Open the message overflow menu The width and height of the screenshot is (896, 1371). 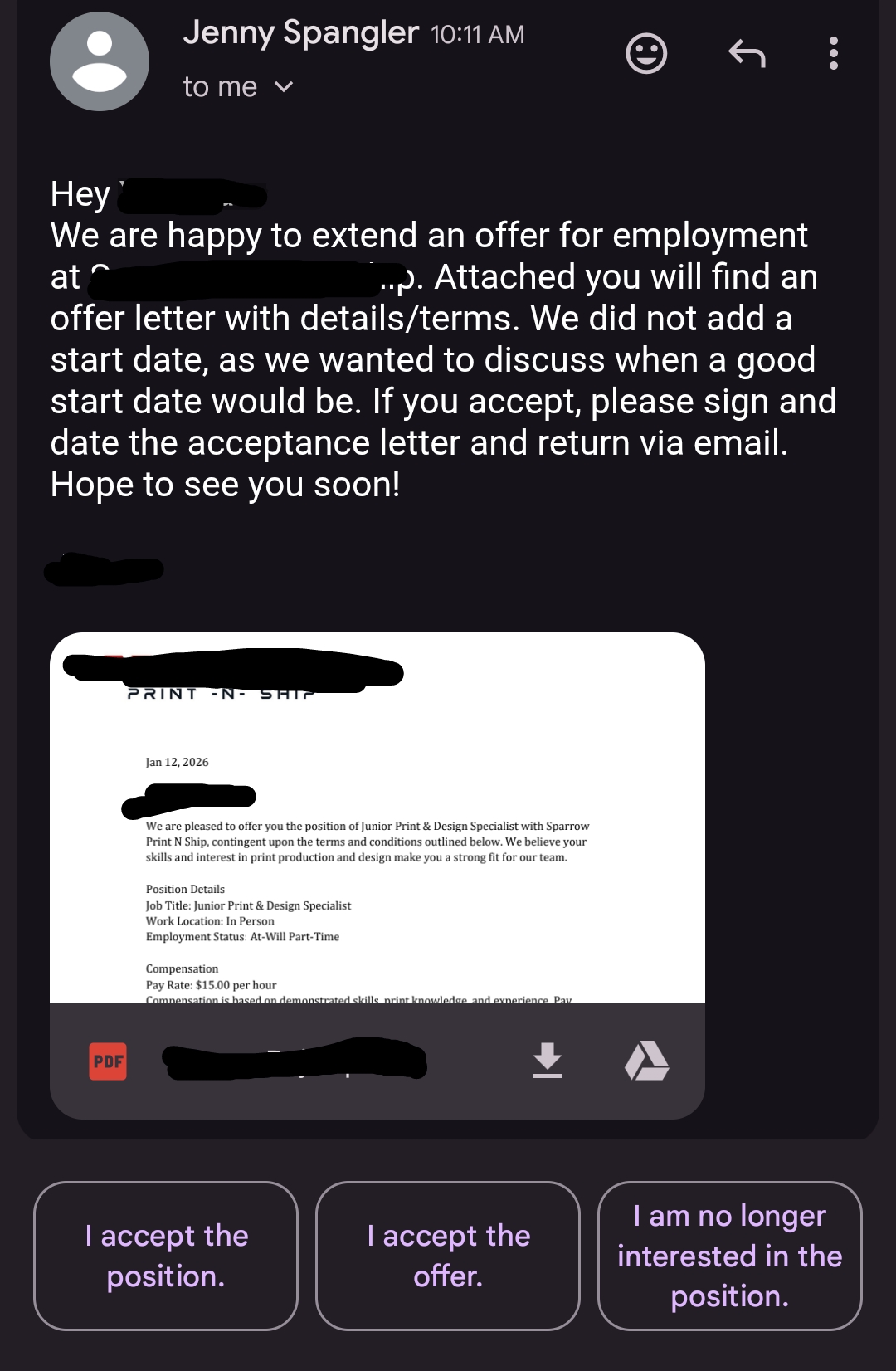[x=833, y=54]
